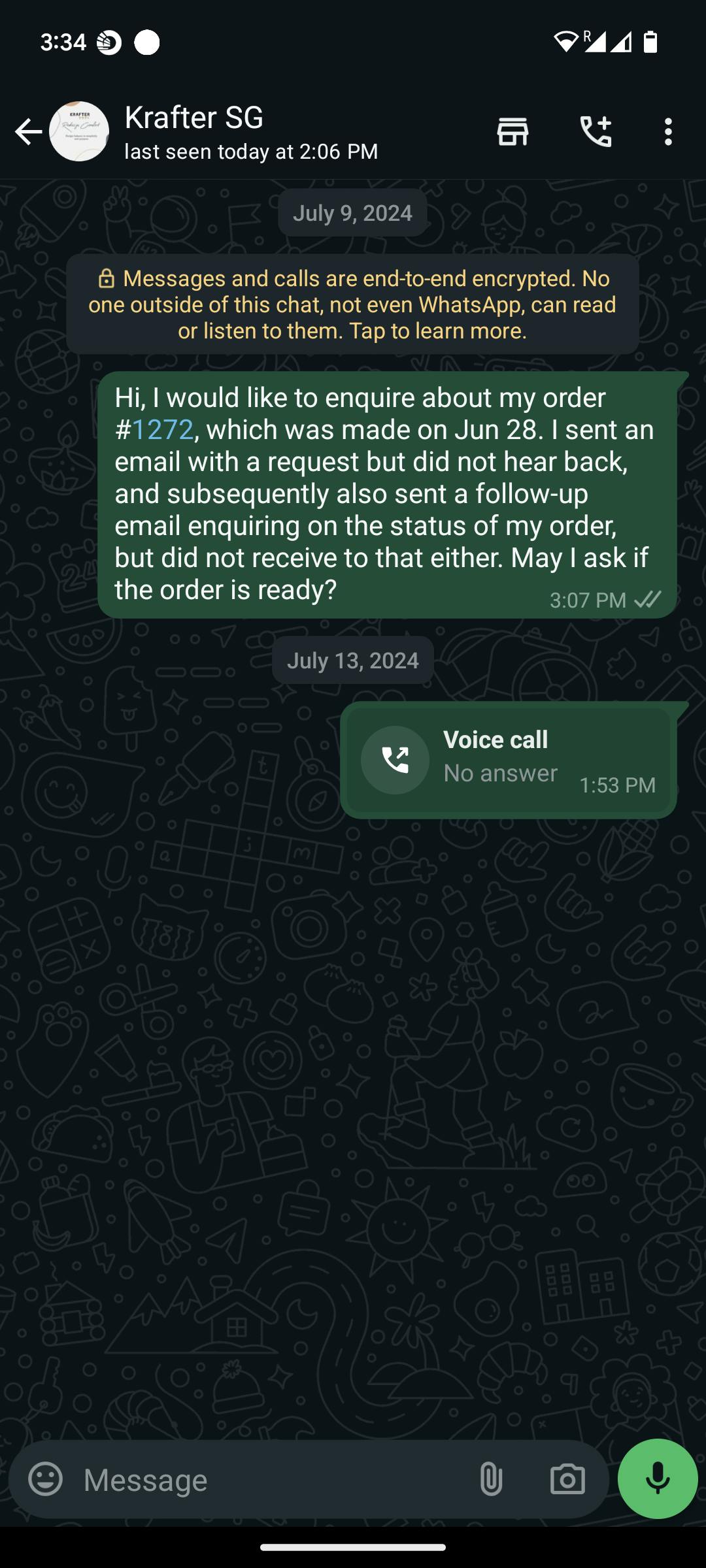This screenshot has width=706, height=1568.
Task: Record a voice message
Action: [657, 1479]
